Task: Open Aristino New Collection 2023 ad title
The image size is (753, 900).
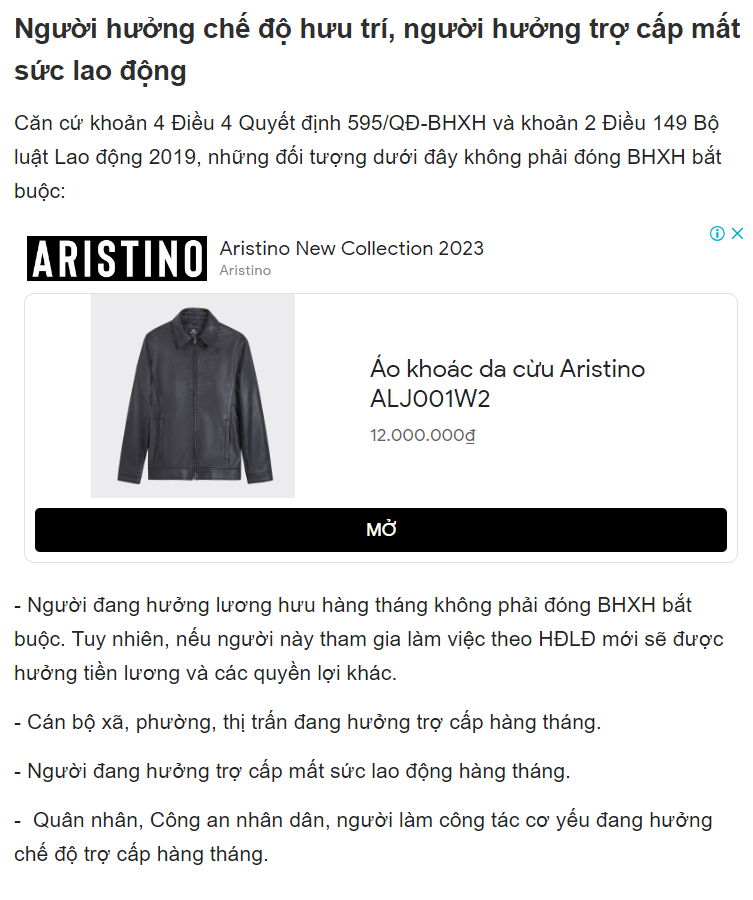Action: tap(351, 248)
